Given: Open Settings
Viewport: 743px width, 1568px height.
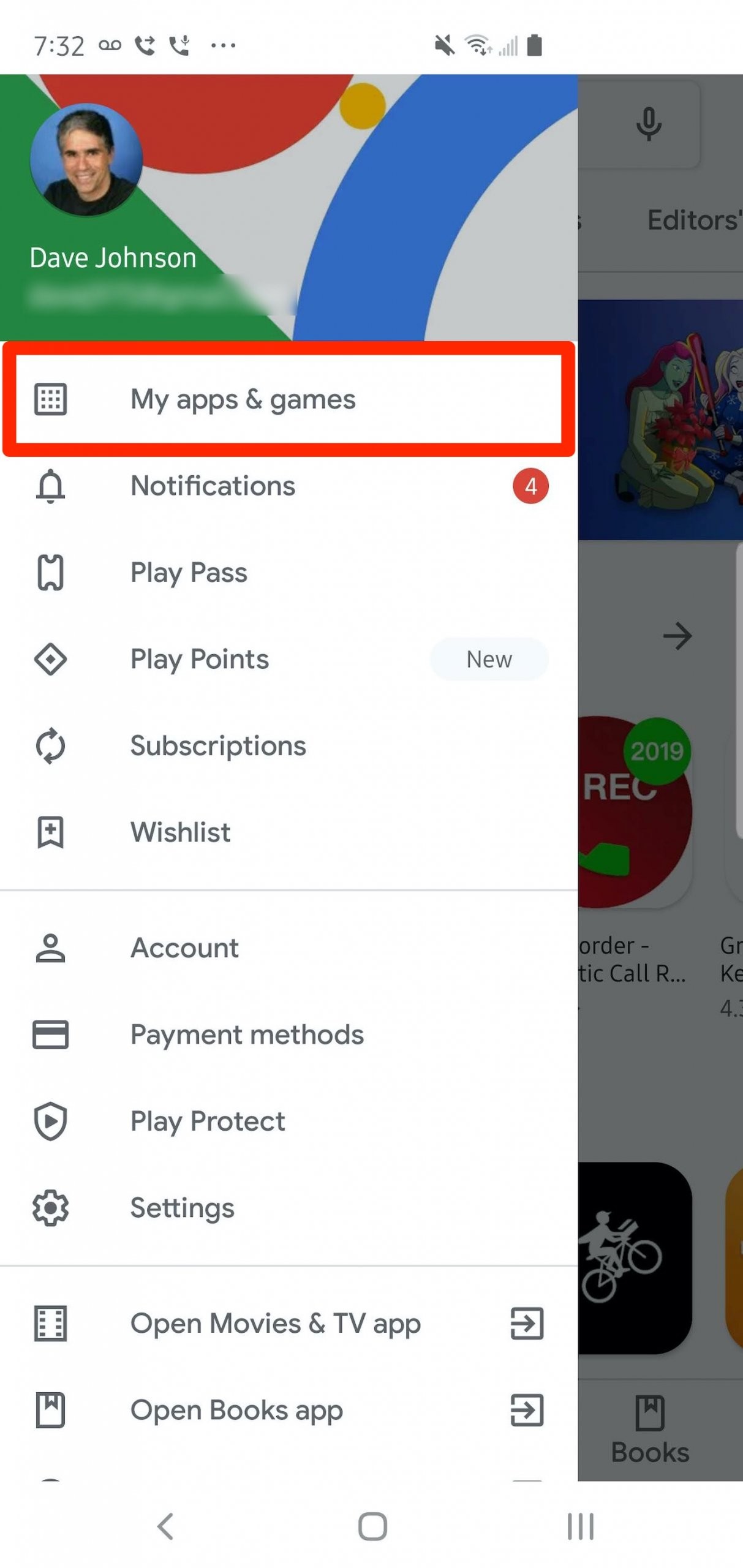Looking at the screenshot, I should click(182, 1208).
